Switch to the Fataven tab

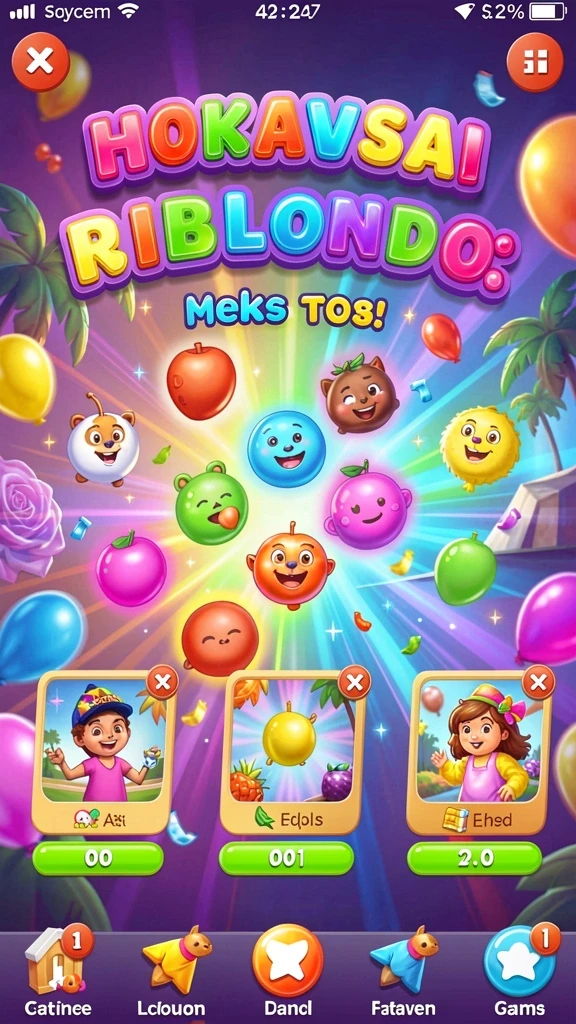click(x=403, y=972)
